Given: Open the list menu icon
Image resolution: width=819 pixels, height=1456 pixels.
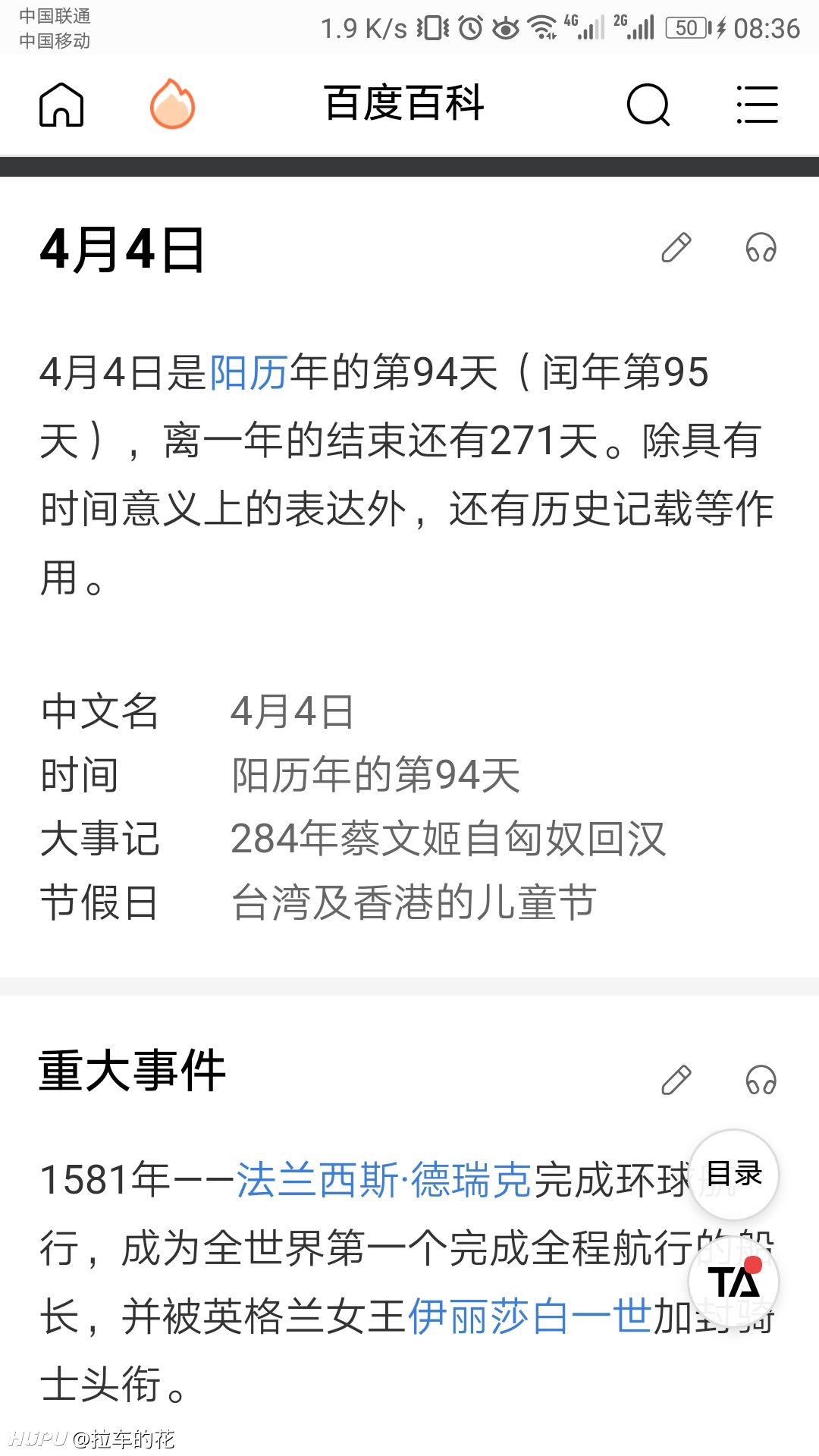Looking at the screenshot, I should 757,105.
